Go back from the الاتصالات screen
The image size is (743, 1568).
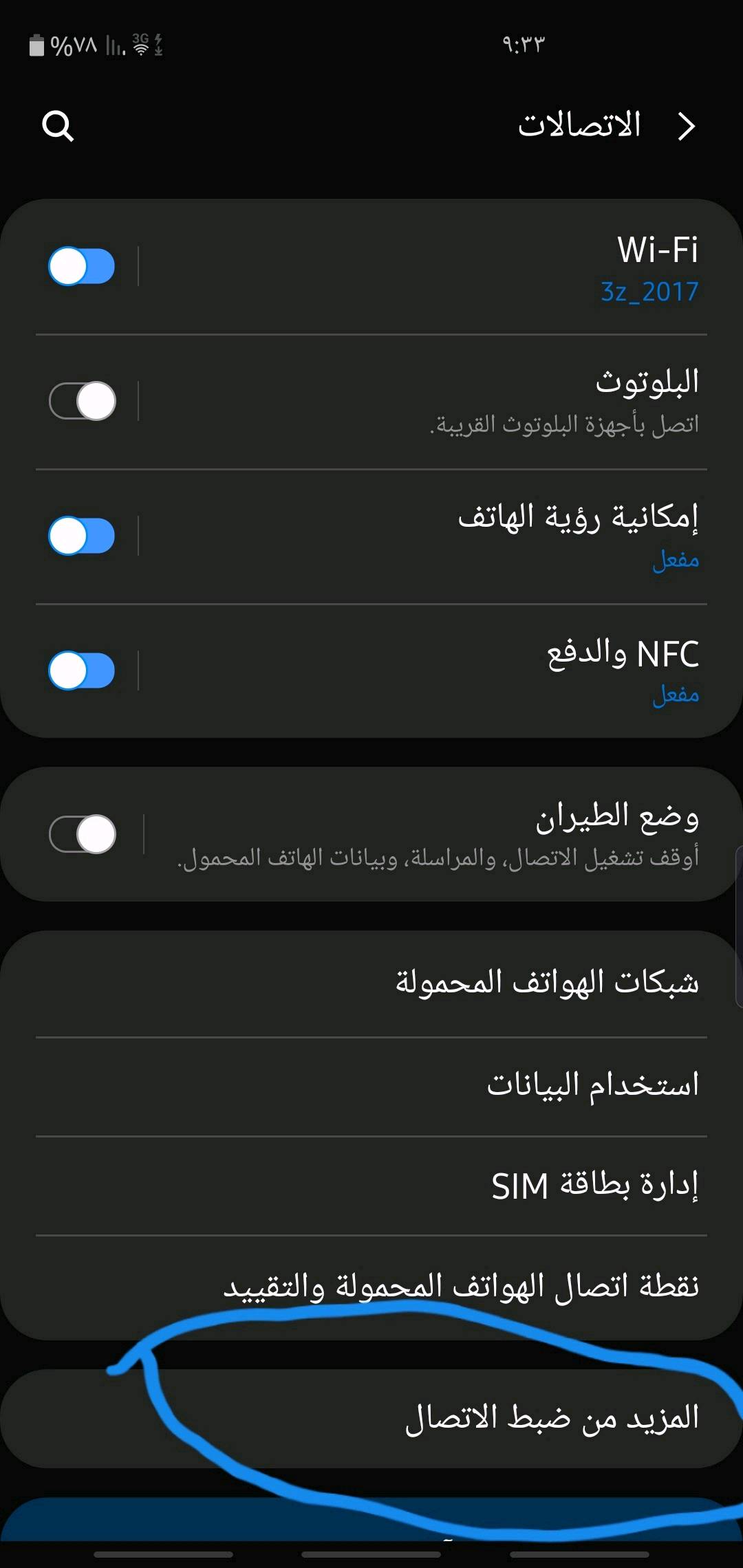[686, 127]
